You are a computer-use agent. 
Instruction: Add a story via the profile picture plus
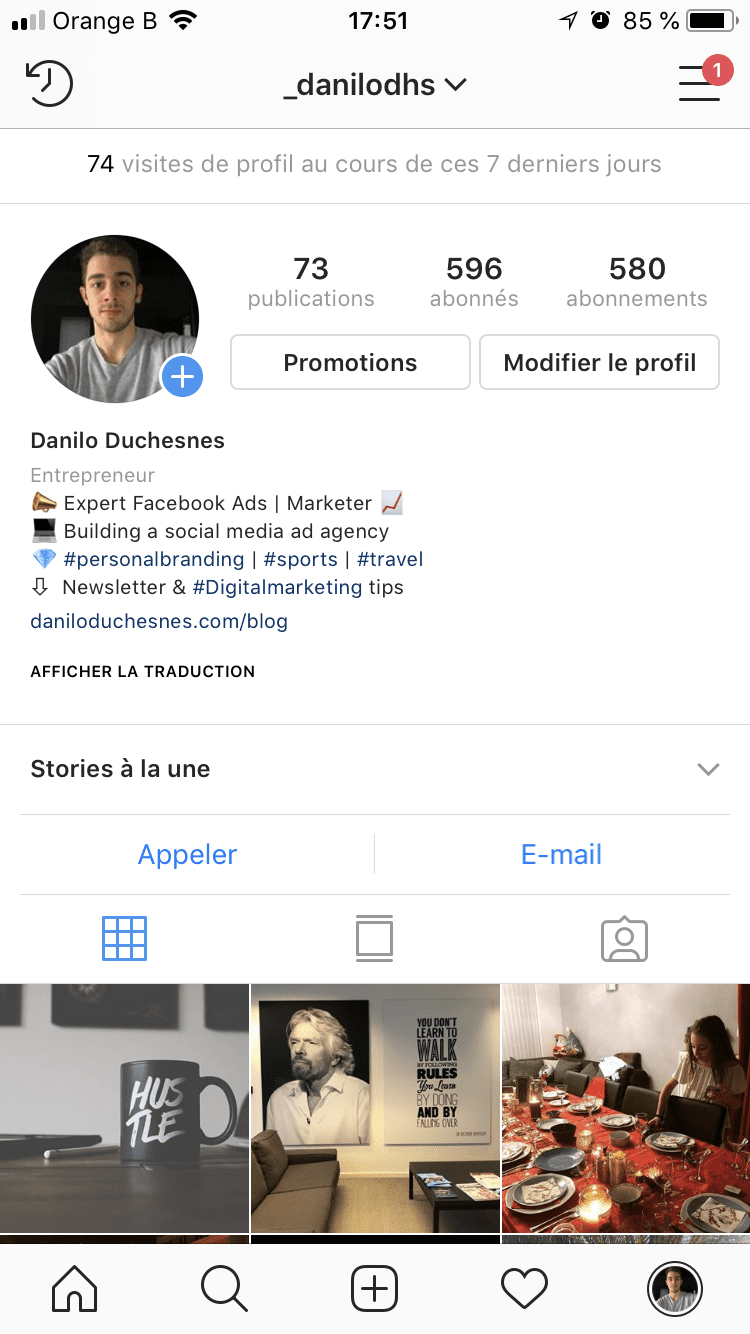pyautogui.click(x=183, y=377)
